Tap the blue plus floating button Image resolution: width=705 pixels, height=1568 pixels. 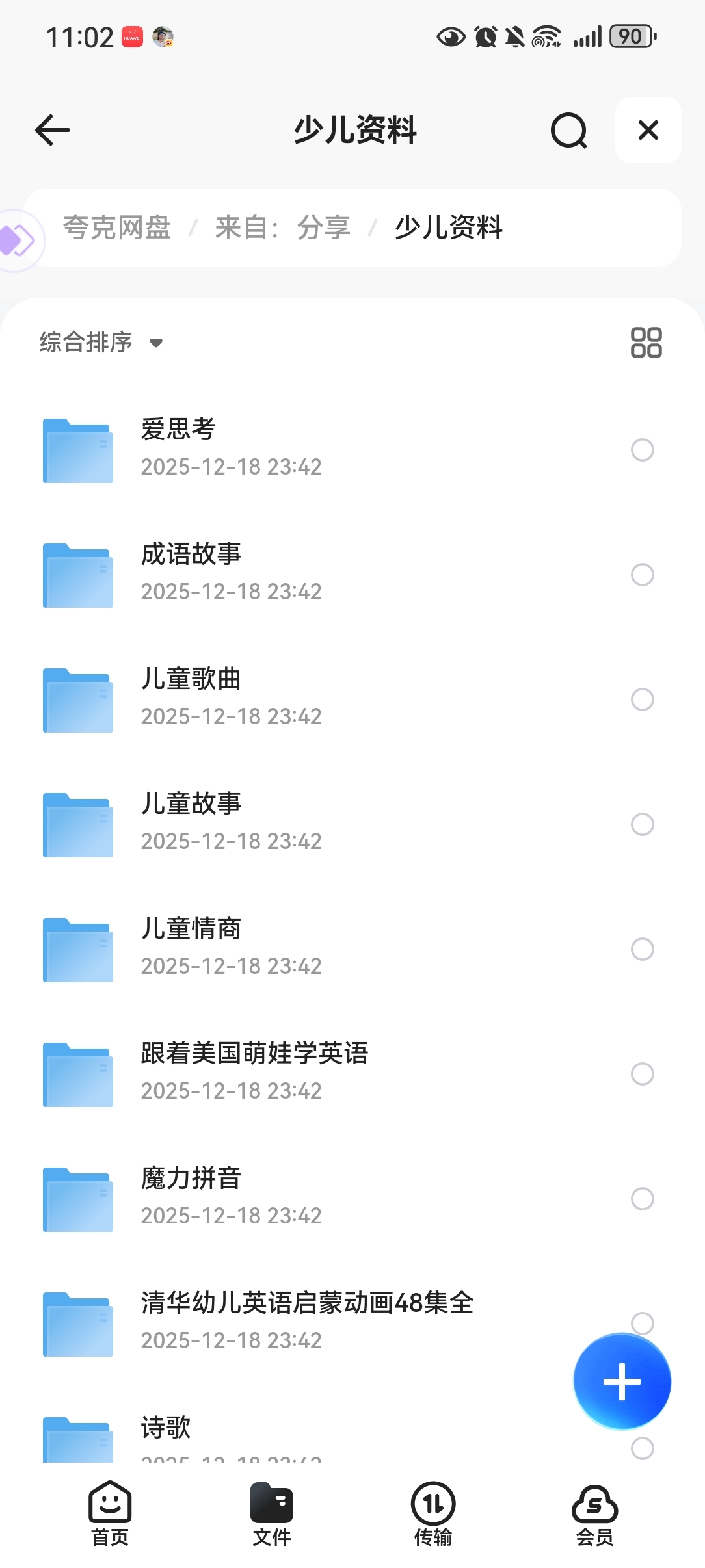coord(622,1381)
